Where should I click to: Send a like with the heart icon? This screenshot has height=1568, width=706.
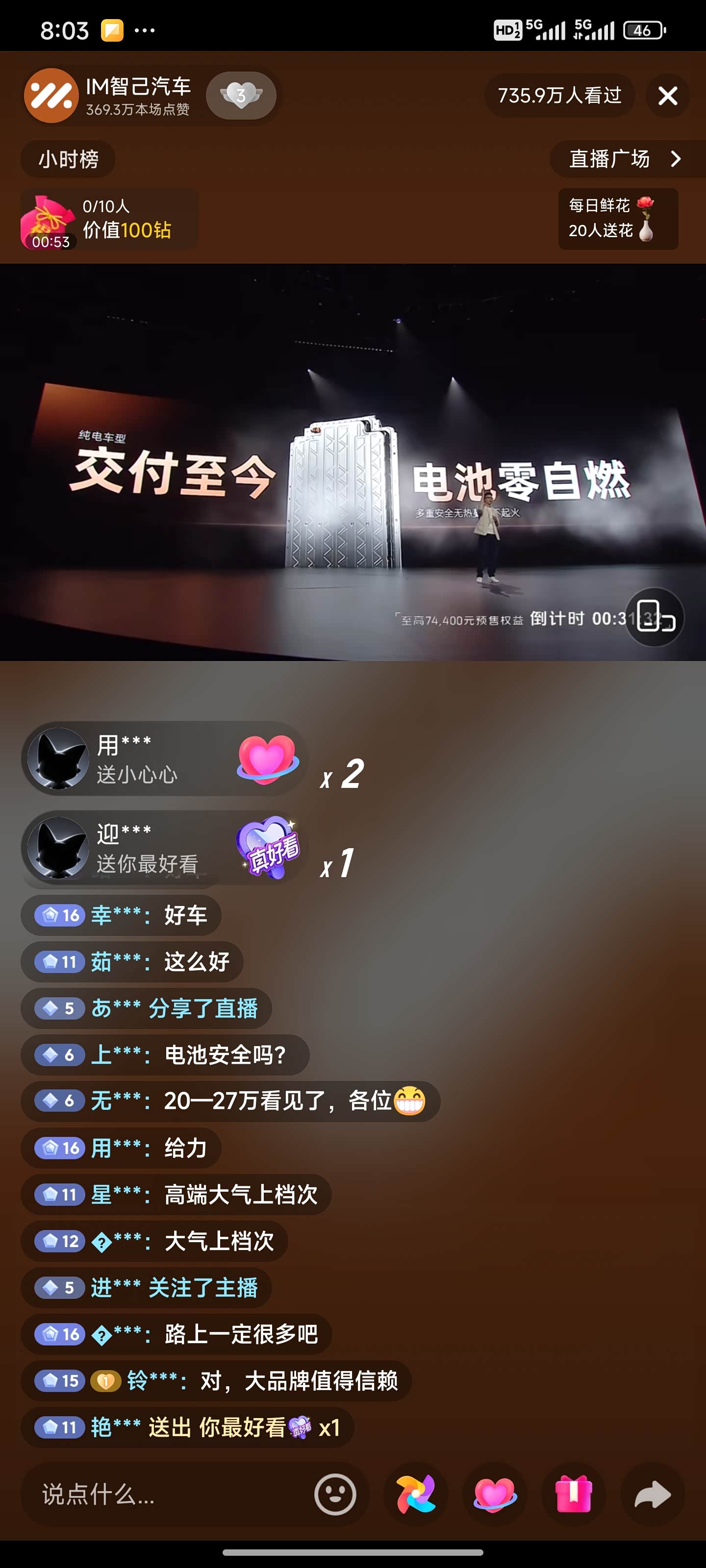[495, 1495]
